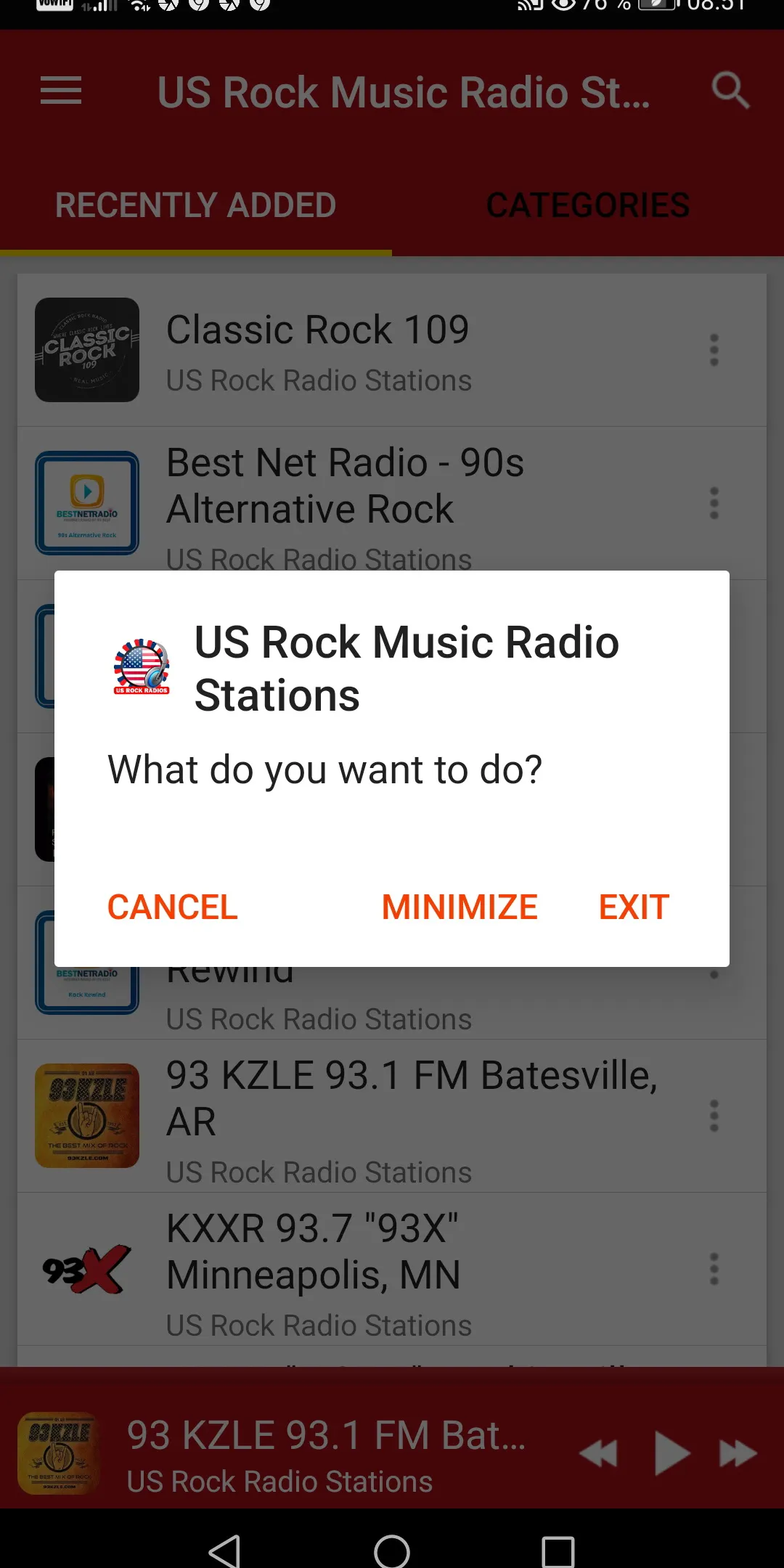The width and height of the screenshot is (784, 1568).
Task: Switch to the Categories tab
Action: tap(588, 204)
